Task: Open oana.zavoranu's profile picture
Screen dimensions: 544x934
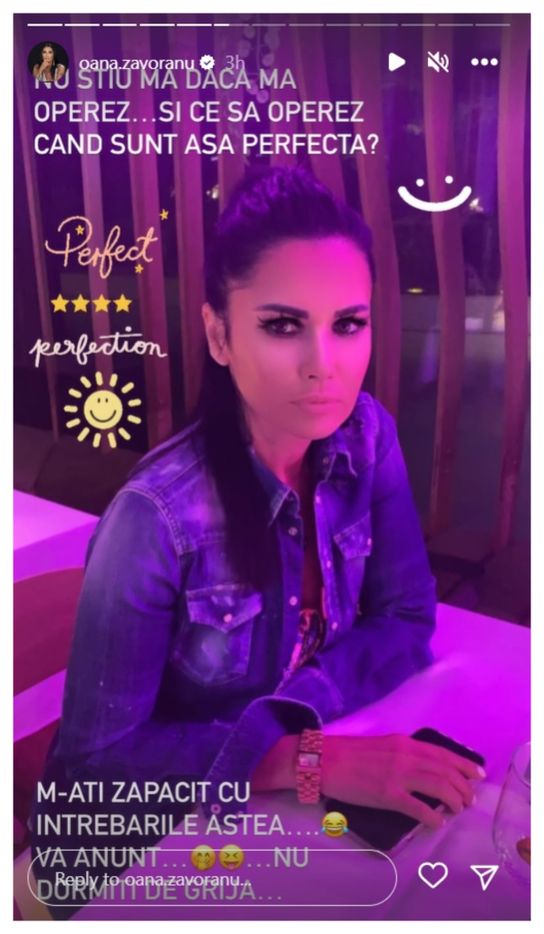Action: coord(48,61)
